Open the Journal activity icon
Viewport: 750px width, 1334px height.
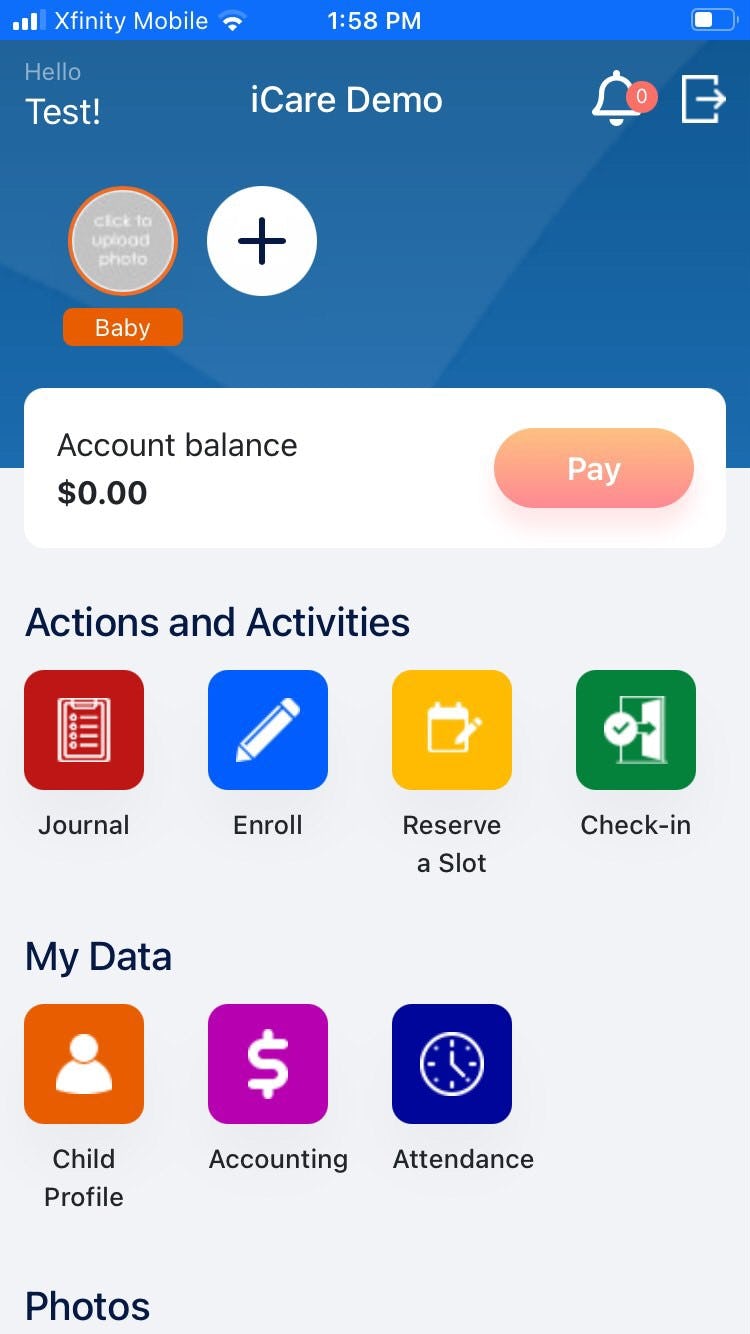click(x=84, y=729)
